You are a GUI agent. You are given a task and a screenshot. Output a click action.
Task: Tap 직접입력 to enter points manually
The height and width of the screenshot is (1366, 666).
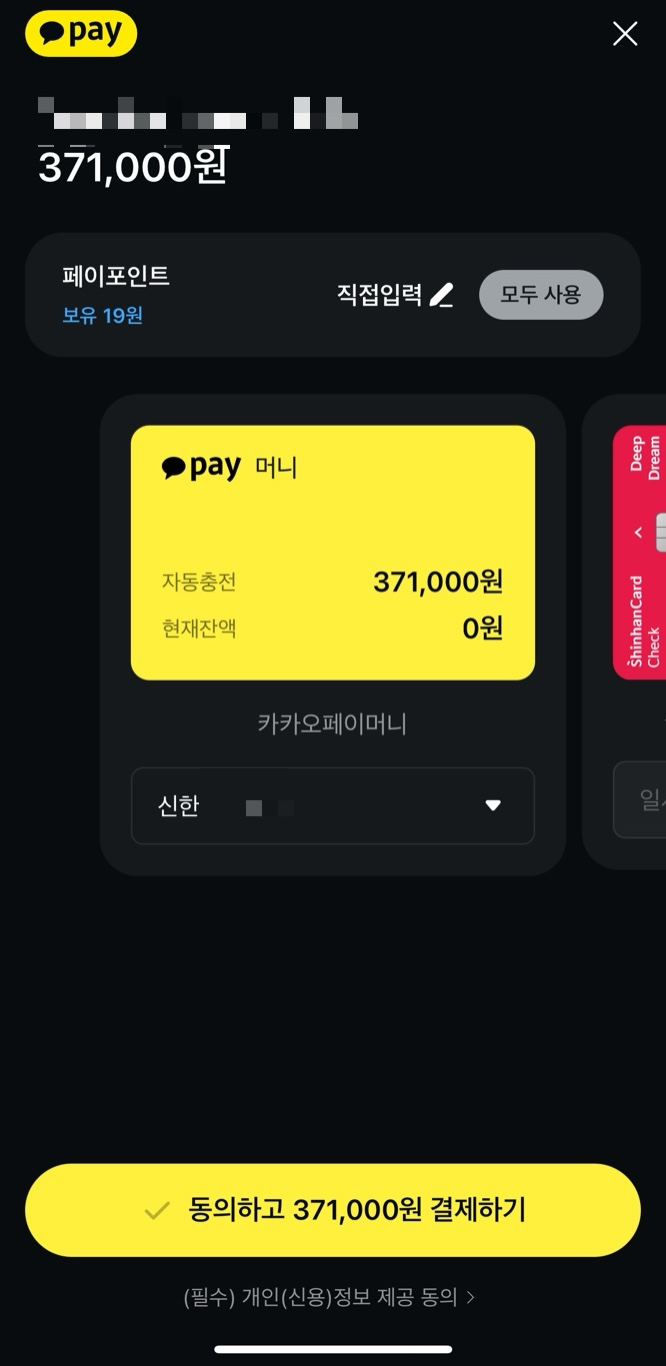(395, 295)
